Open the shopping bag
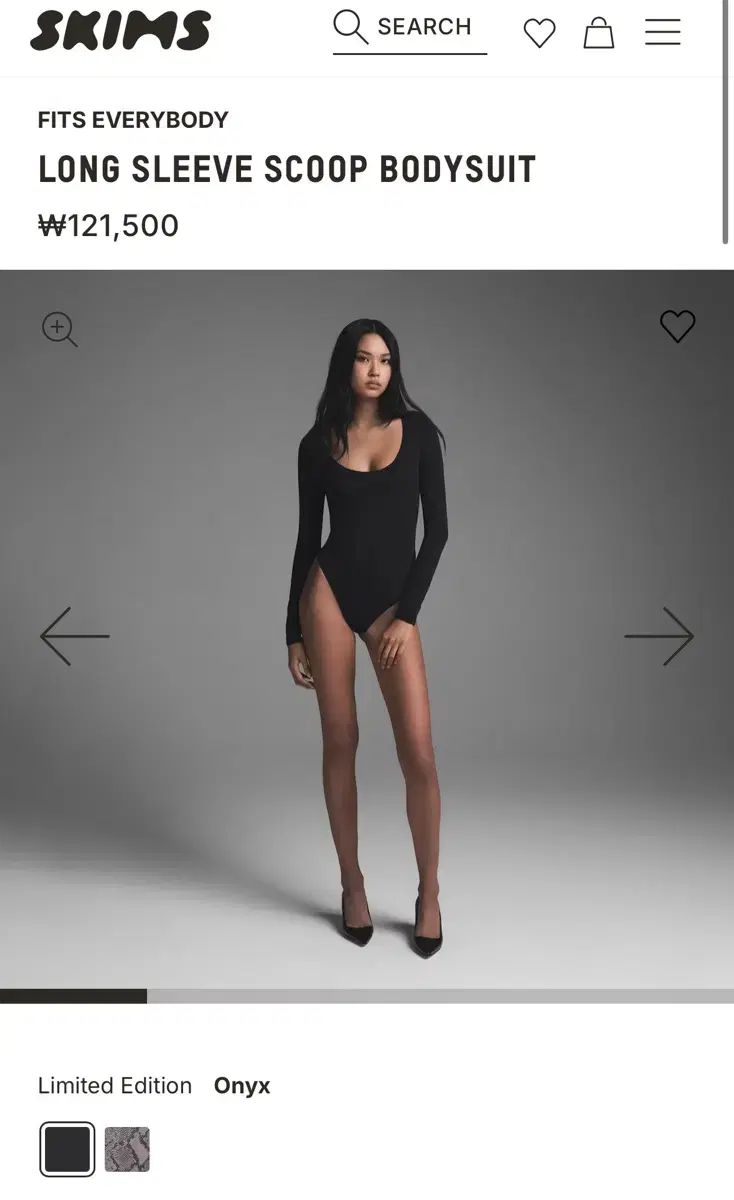 click(598, 33)
